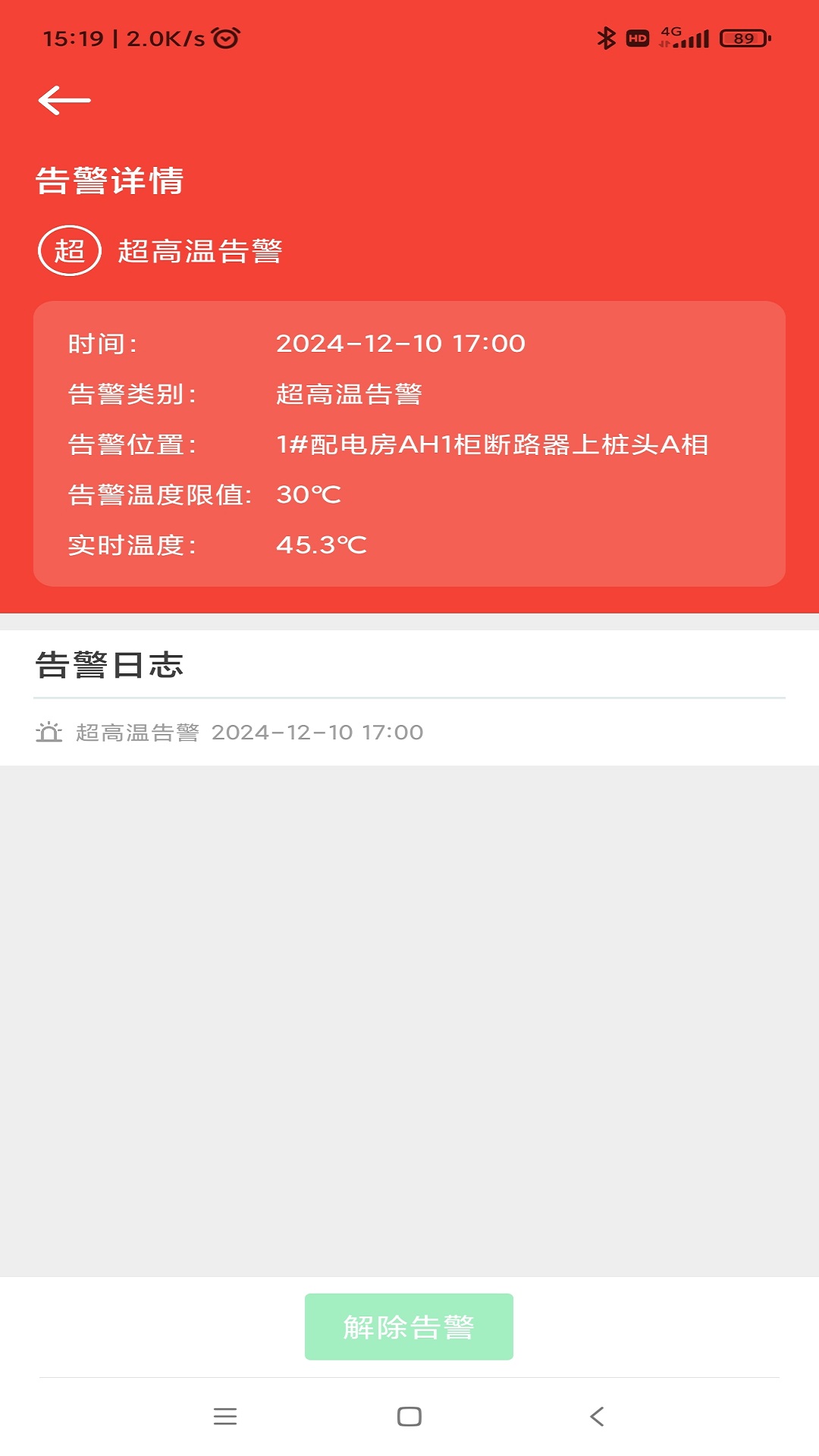Tap the alarm time 2024-12-10 17:00

coord(400,344)
